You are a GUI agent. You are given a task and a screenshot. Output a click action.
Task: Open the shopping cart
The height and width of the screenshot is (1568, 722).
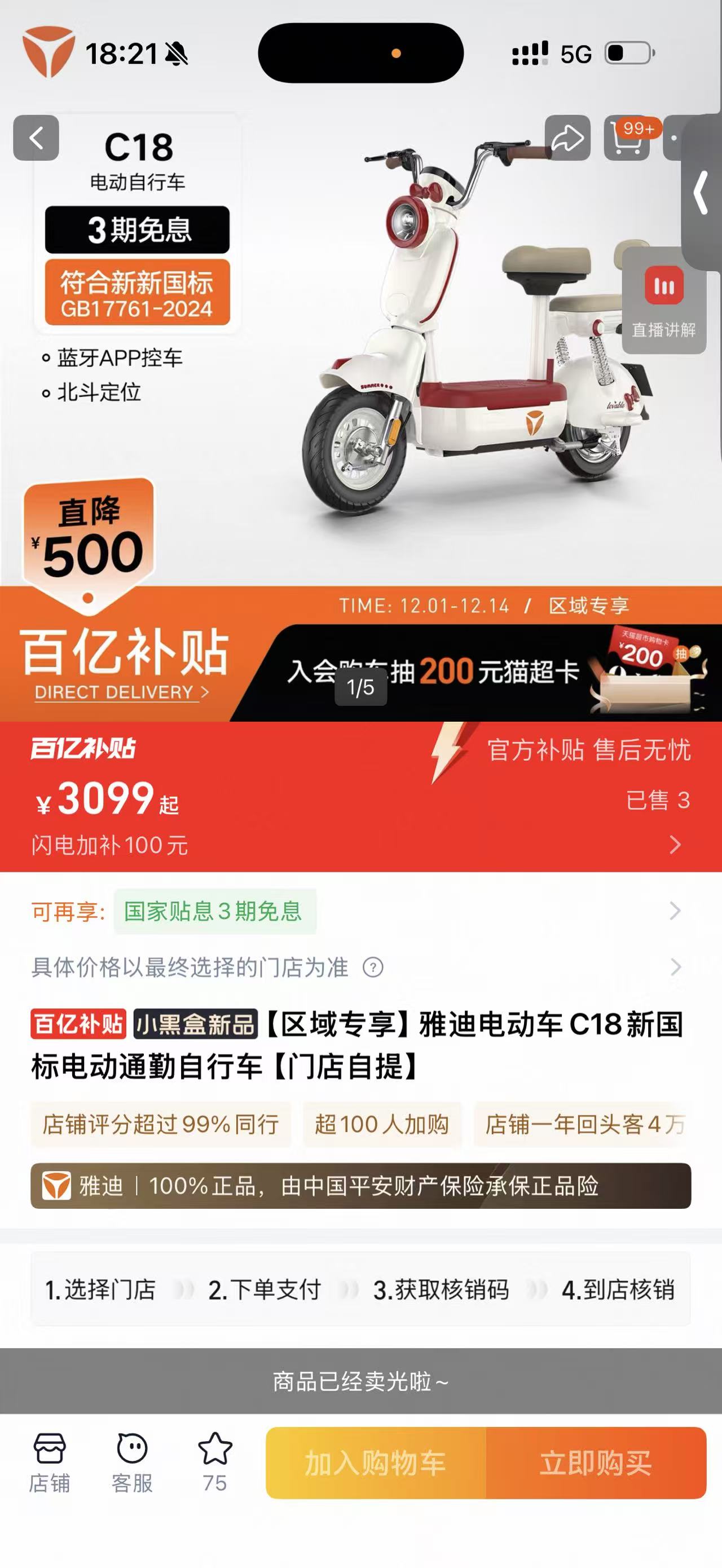pos(626,138)
